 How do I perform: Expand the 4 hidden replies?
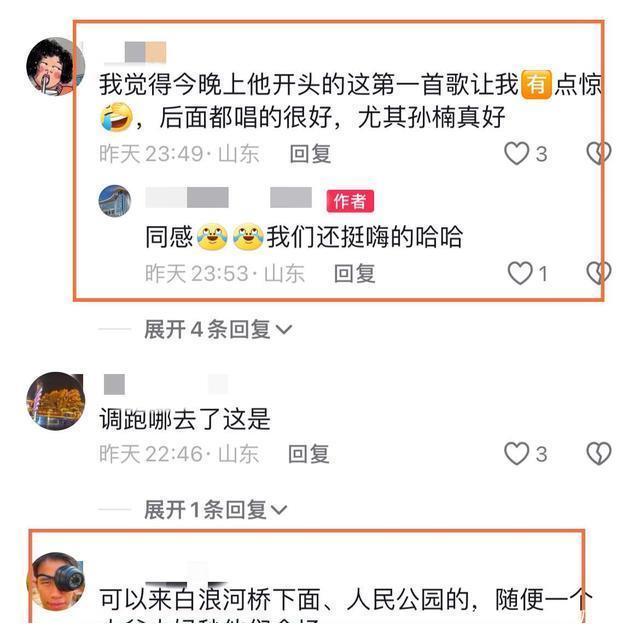[x=218, y=329]
